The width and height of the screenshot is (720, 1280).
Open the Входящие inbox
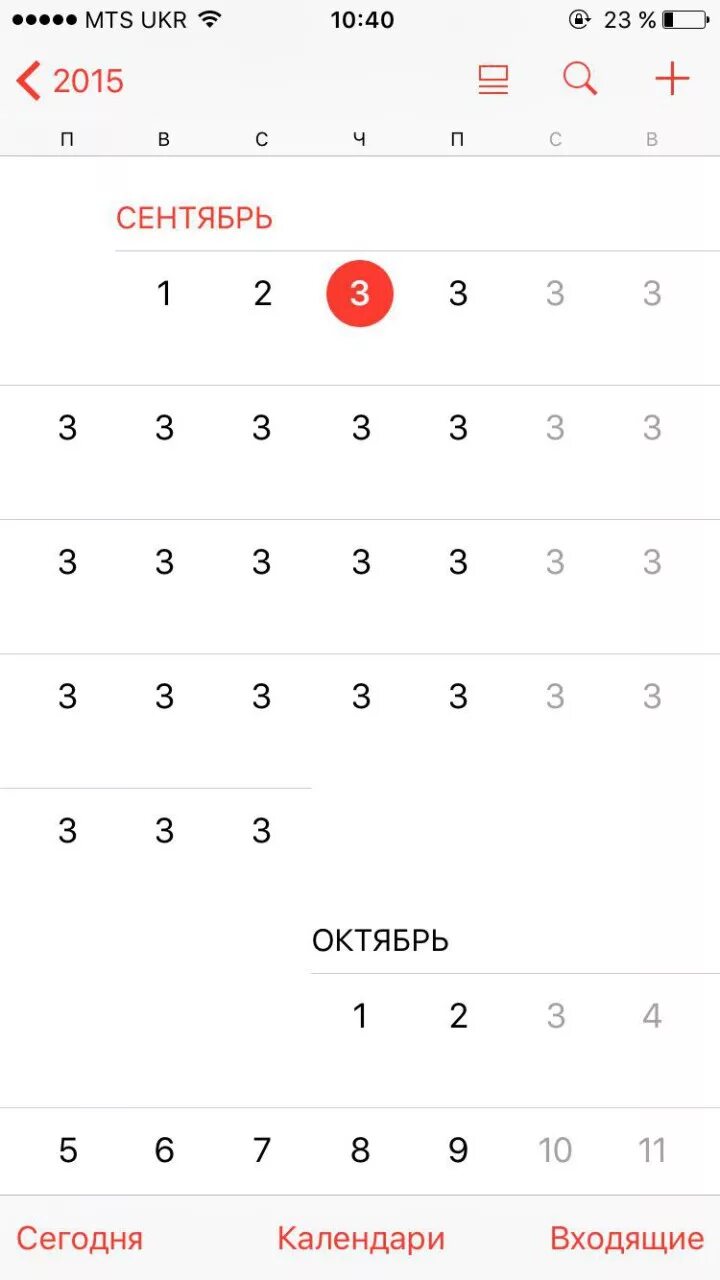click(627, 1239)
